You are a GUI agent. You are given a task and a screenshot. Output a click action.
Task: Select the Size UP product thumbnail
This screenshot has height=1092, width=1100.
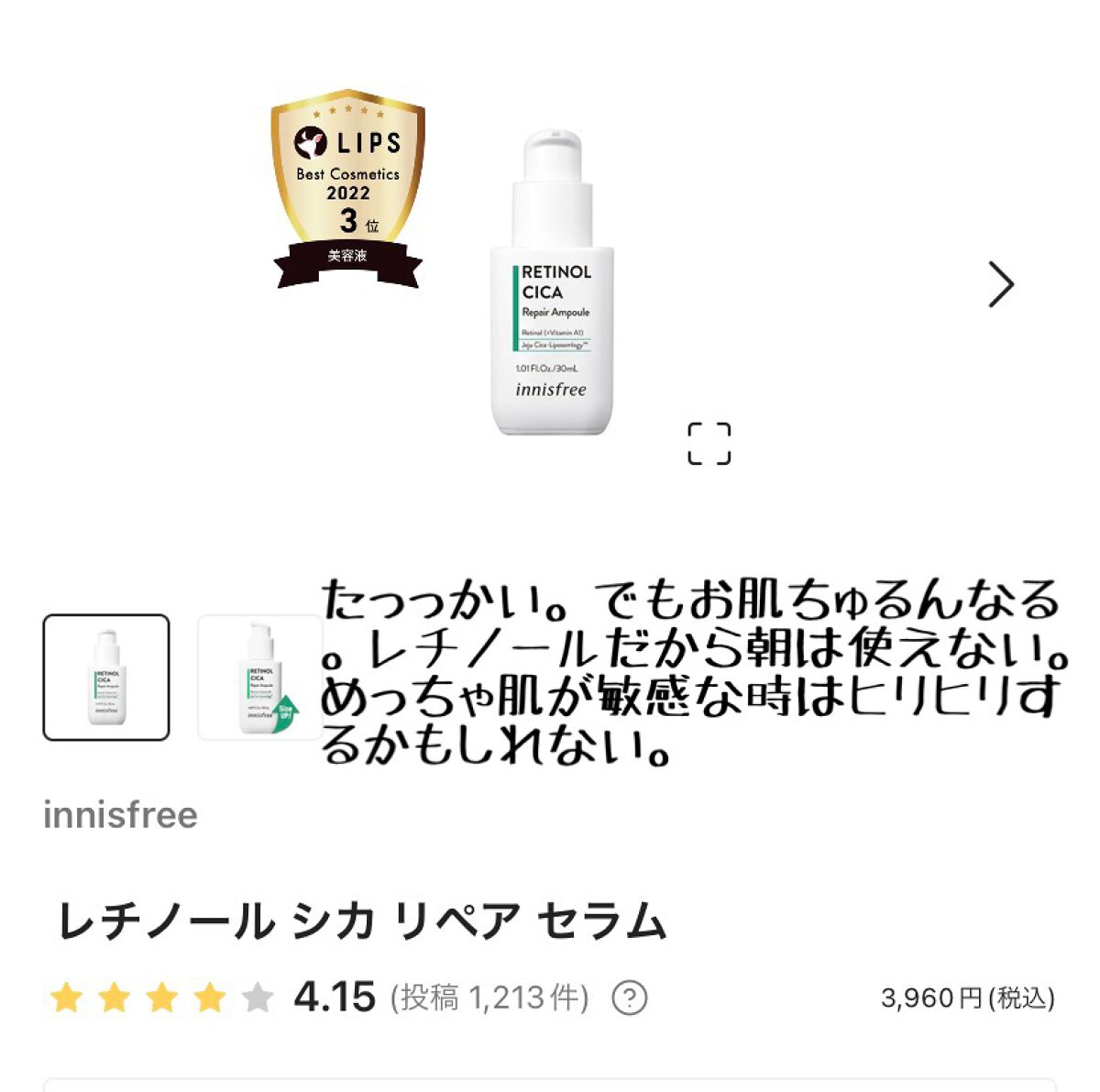coord(258,677)
